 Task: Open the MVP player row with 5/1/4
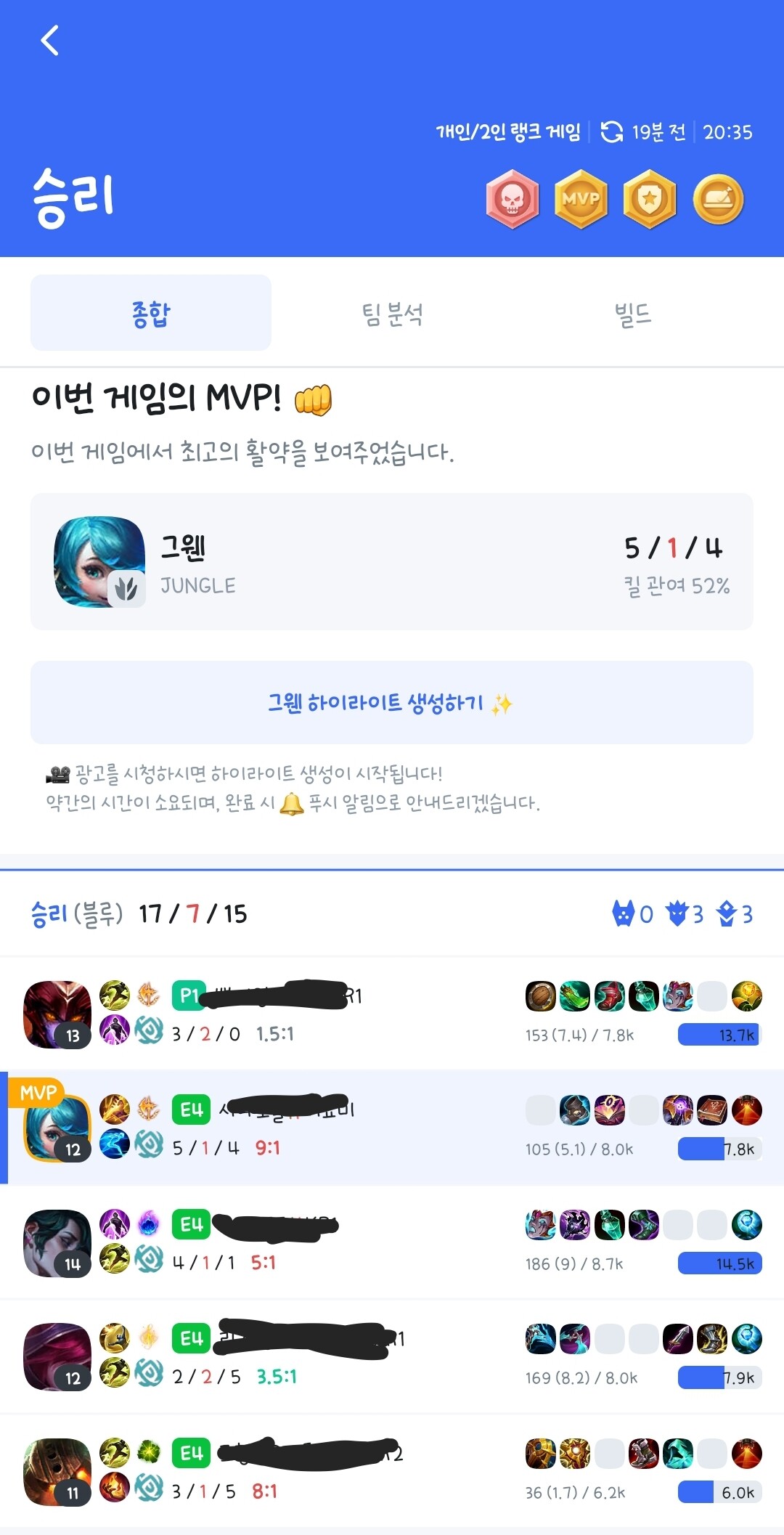pos(392,1128)
